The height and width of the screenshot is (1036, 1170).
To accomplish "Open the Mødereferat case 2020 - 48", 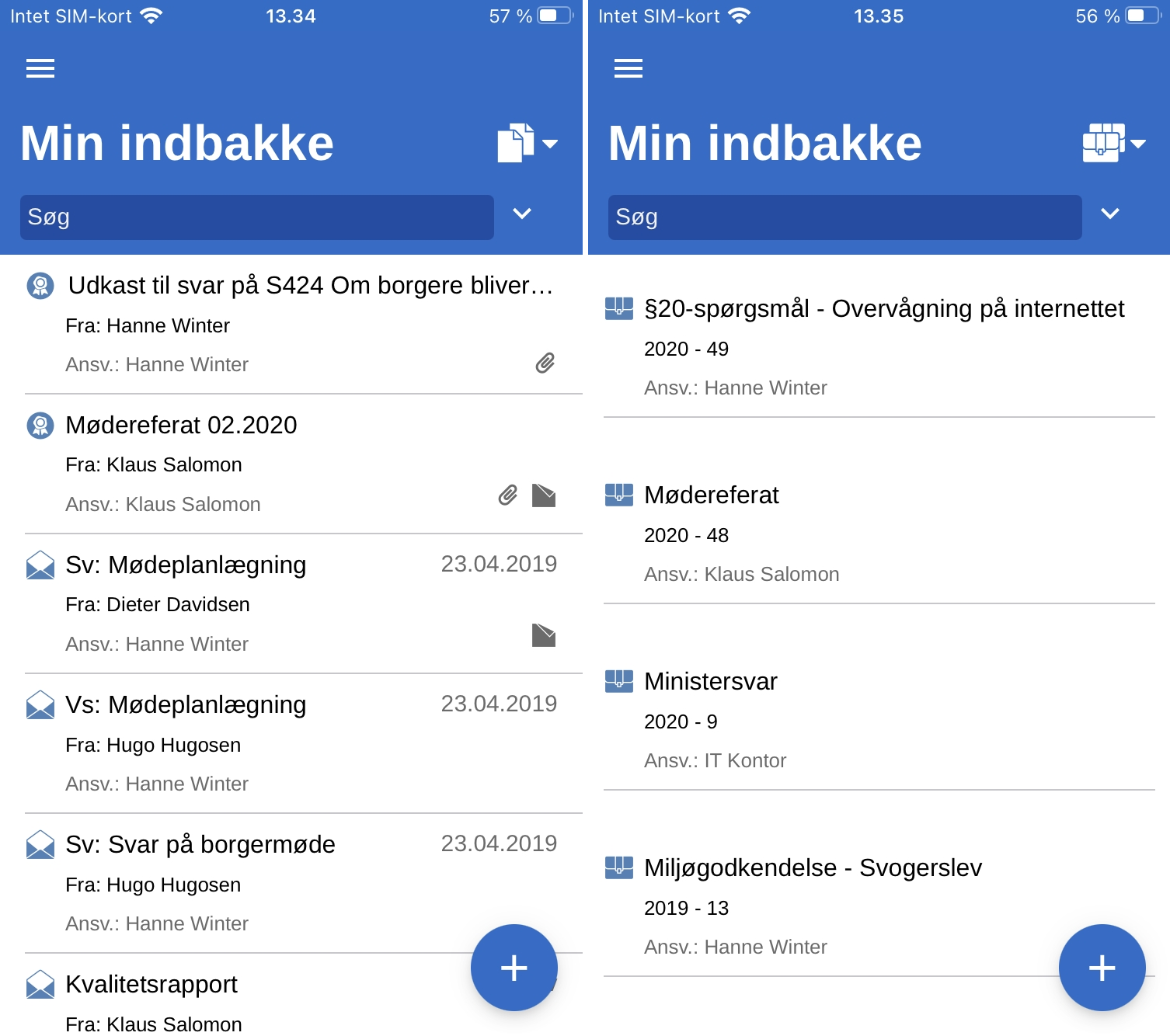I will point(711,495).
